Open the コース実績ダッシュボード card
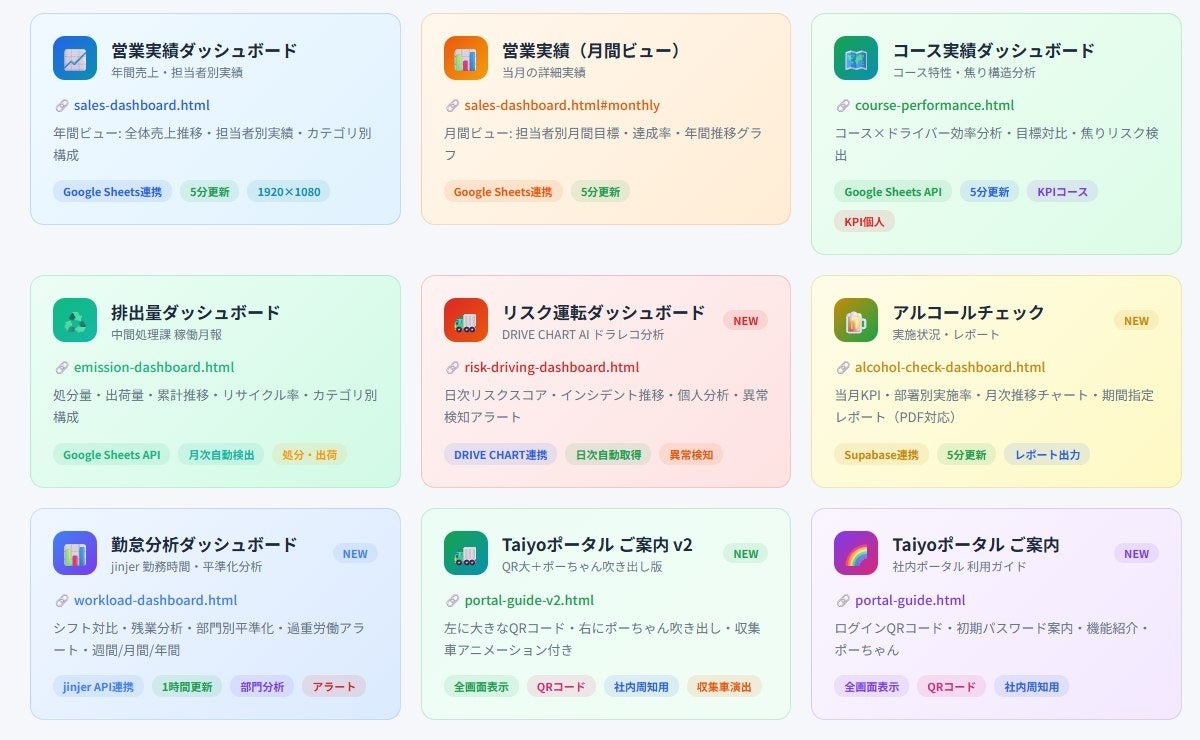 point(996,134)
